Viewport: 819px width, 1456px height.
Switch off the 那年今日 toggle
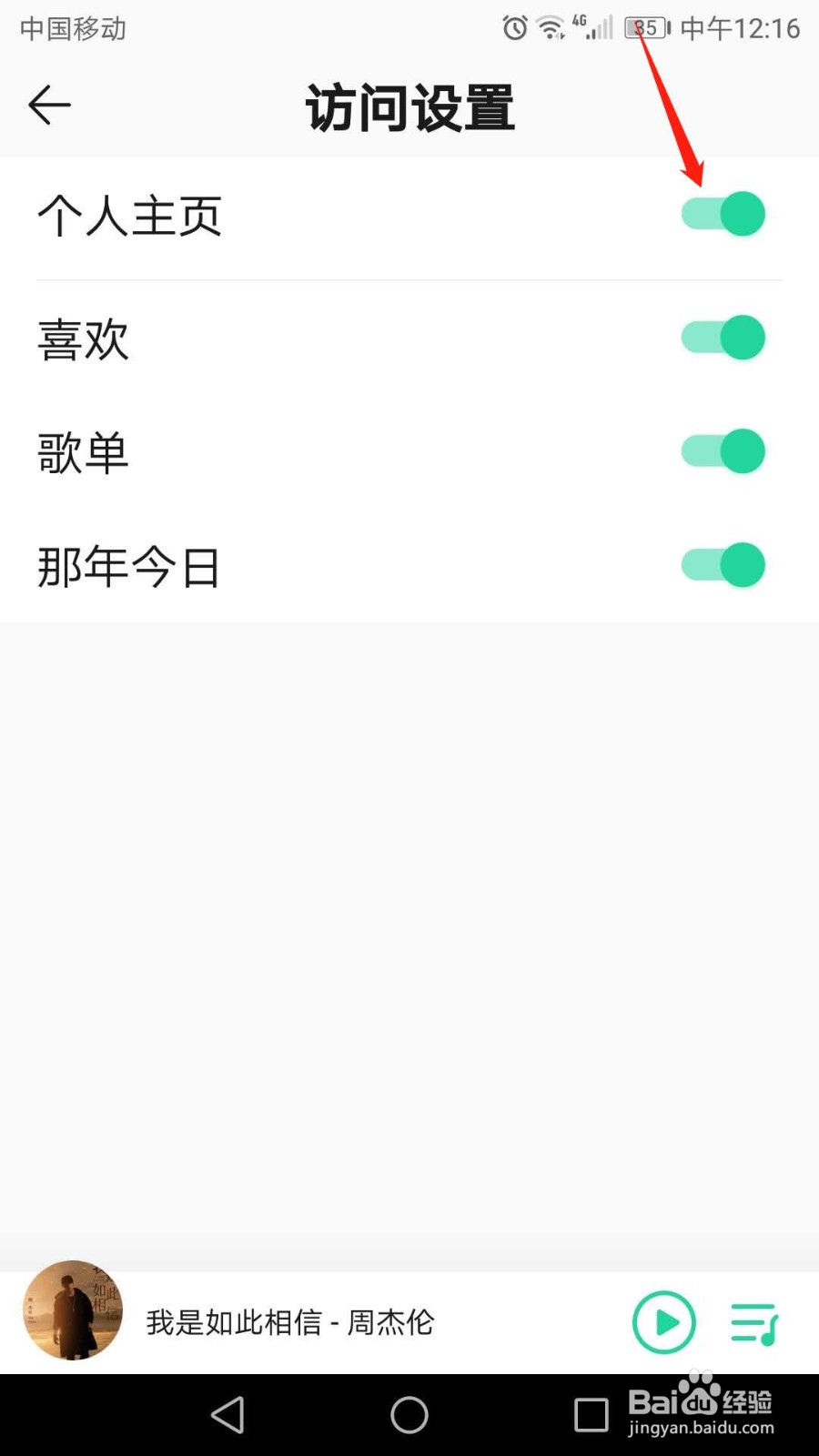724,565
